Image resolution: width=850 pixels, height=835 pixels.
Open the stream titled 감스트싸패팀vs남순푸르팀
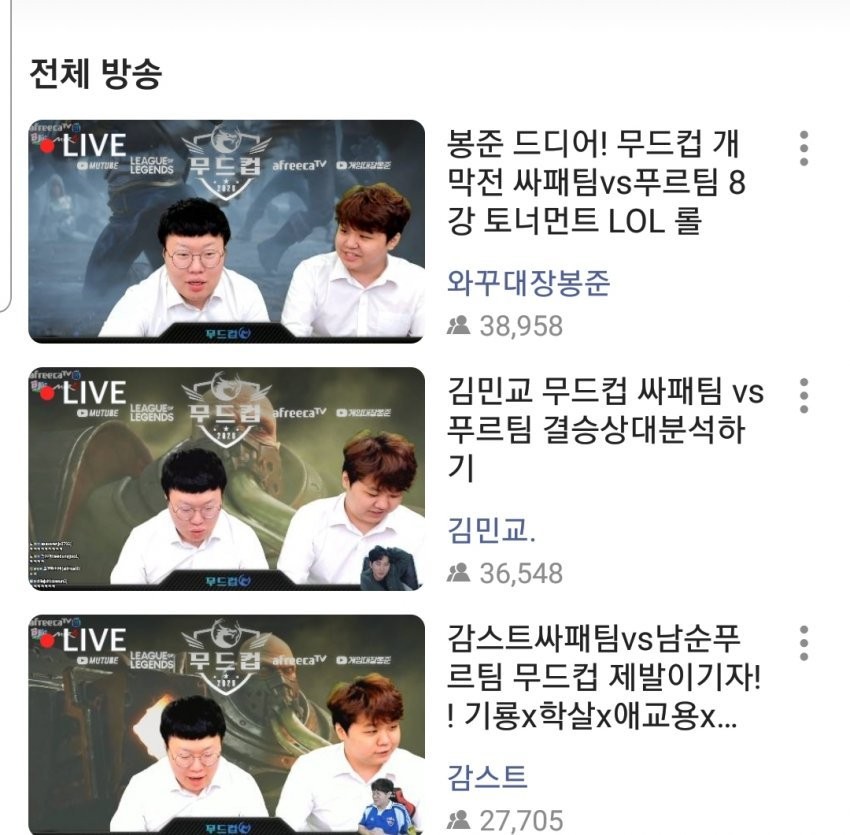pos(603,677)
